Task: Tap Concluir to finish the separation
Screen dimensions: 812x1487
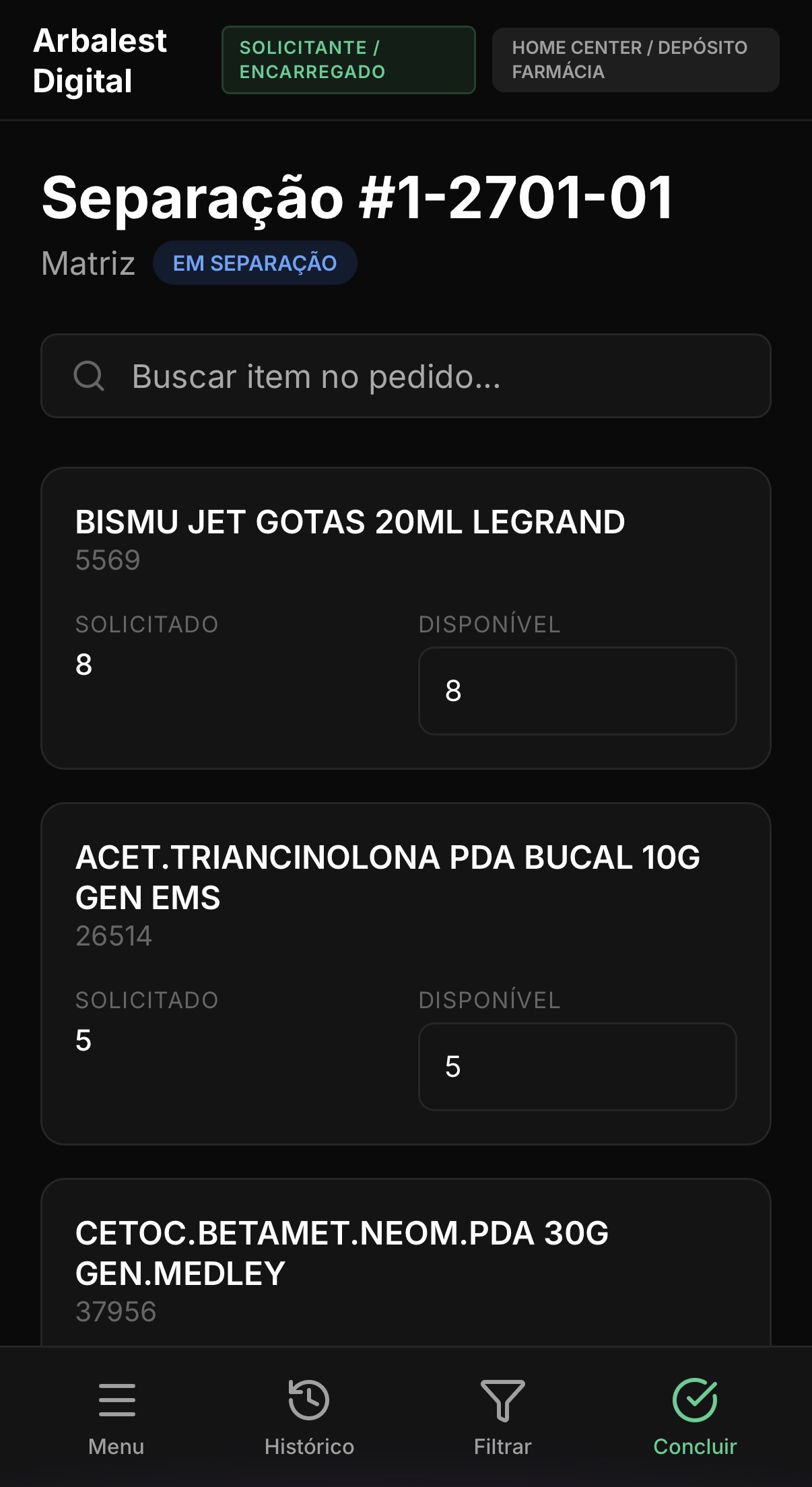Action: click(695, 1416)
